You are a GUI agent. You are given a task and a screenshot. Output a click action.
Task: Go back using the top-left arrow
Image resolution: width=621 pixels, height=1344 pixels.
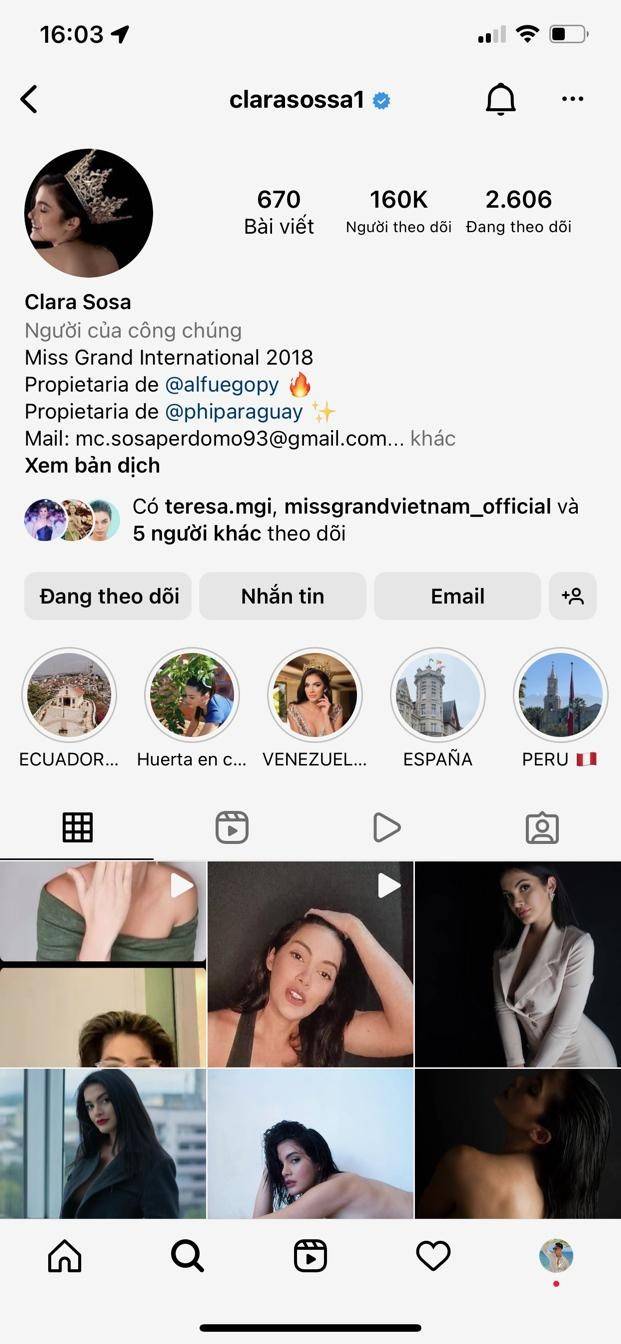pos(29,99)
